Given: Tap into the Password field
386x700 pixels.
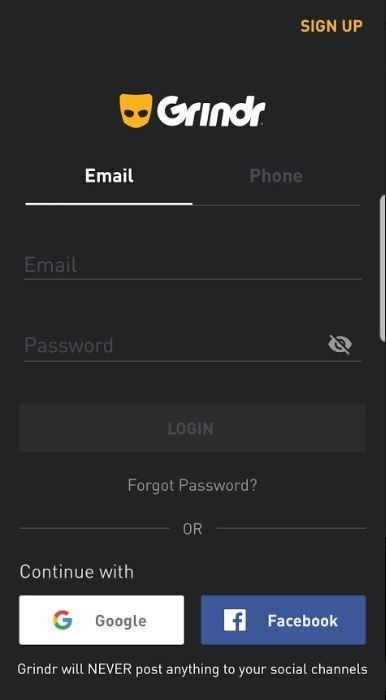Looking at the screenshot, I should coord(174,346).
